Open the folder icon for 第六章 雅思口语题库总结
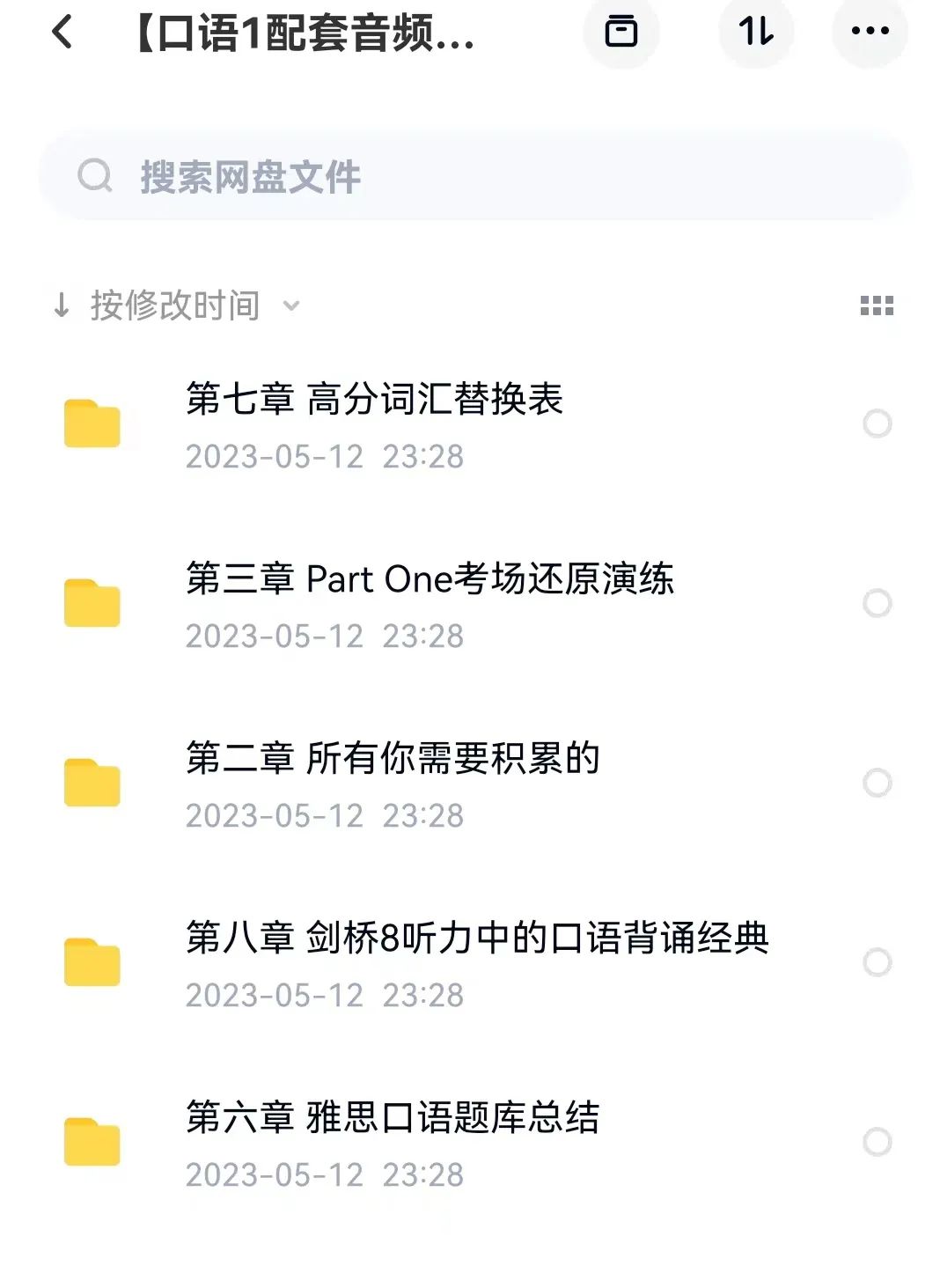940x1288 pixels. coord(92,1142)
